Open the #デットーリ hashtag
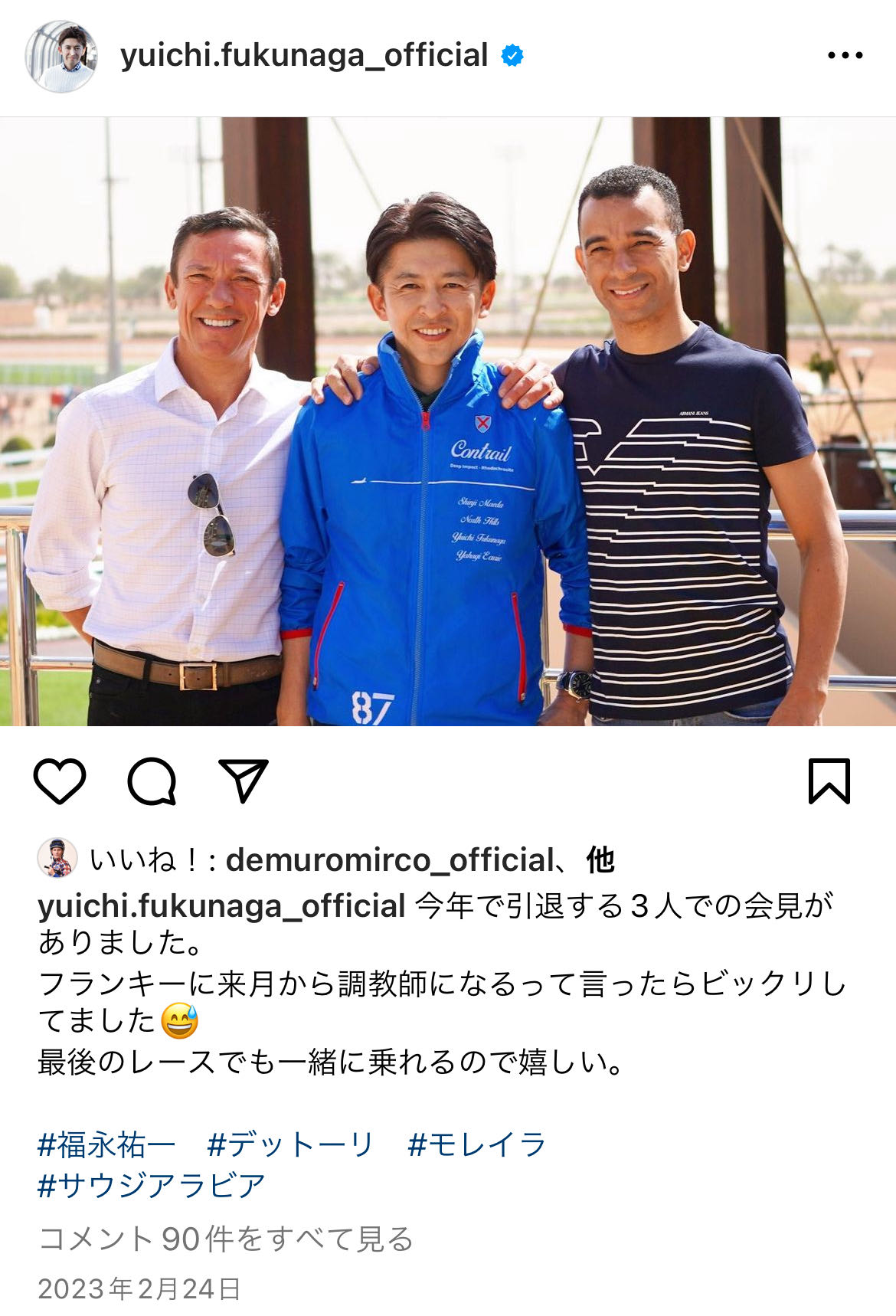This screenshot has width=896, height=1316. (x=290, y=1144)
